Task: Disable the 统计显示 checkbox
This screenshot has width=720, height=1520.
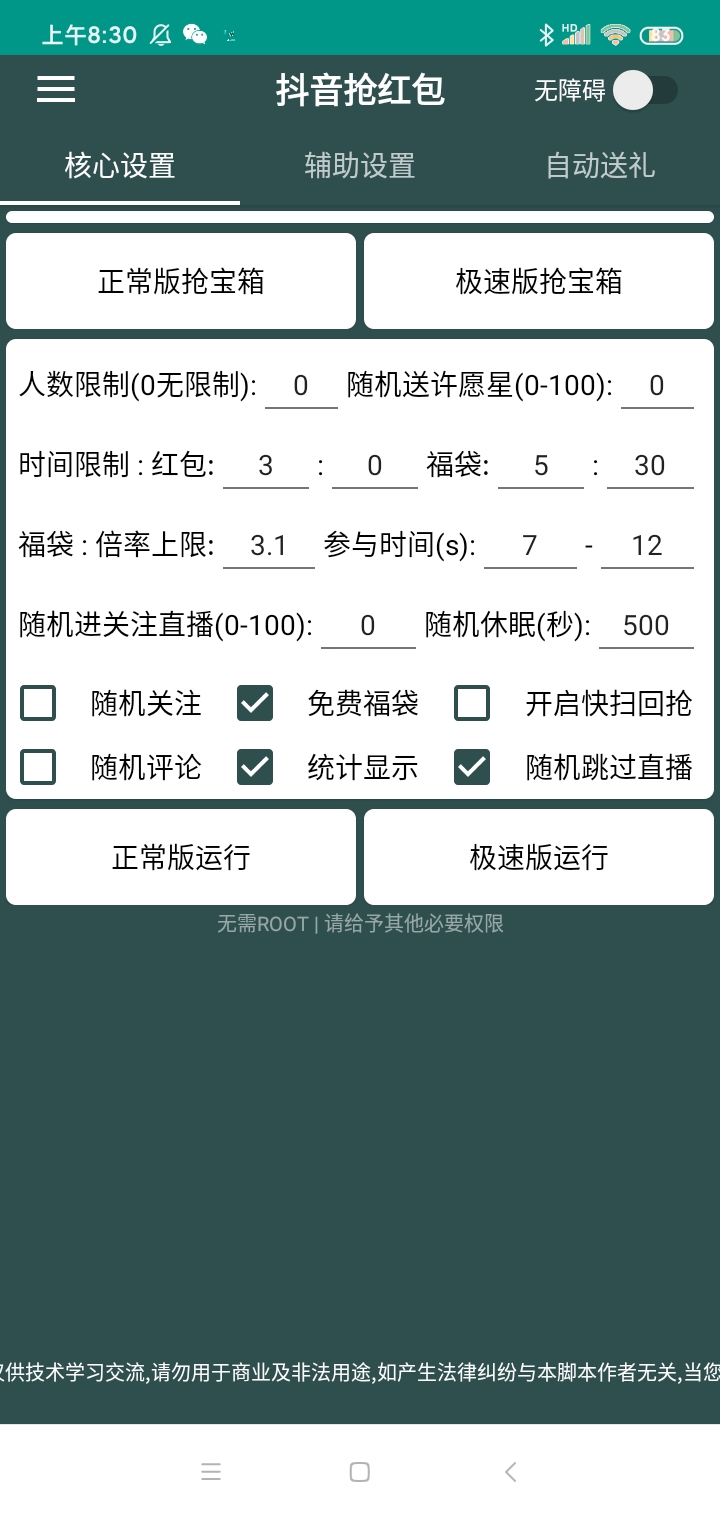Action: [254, 767]
